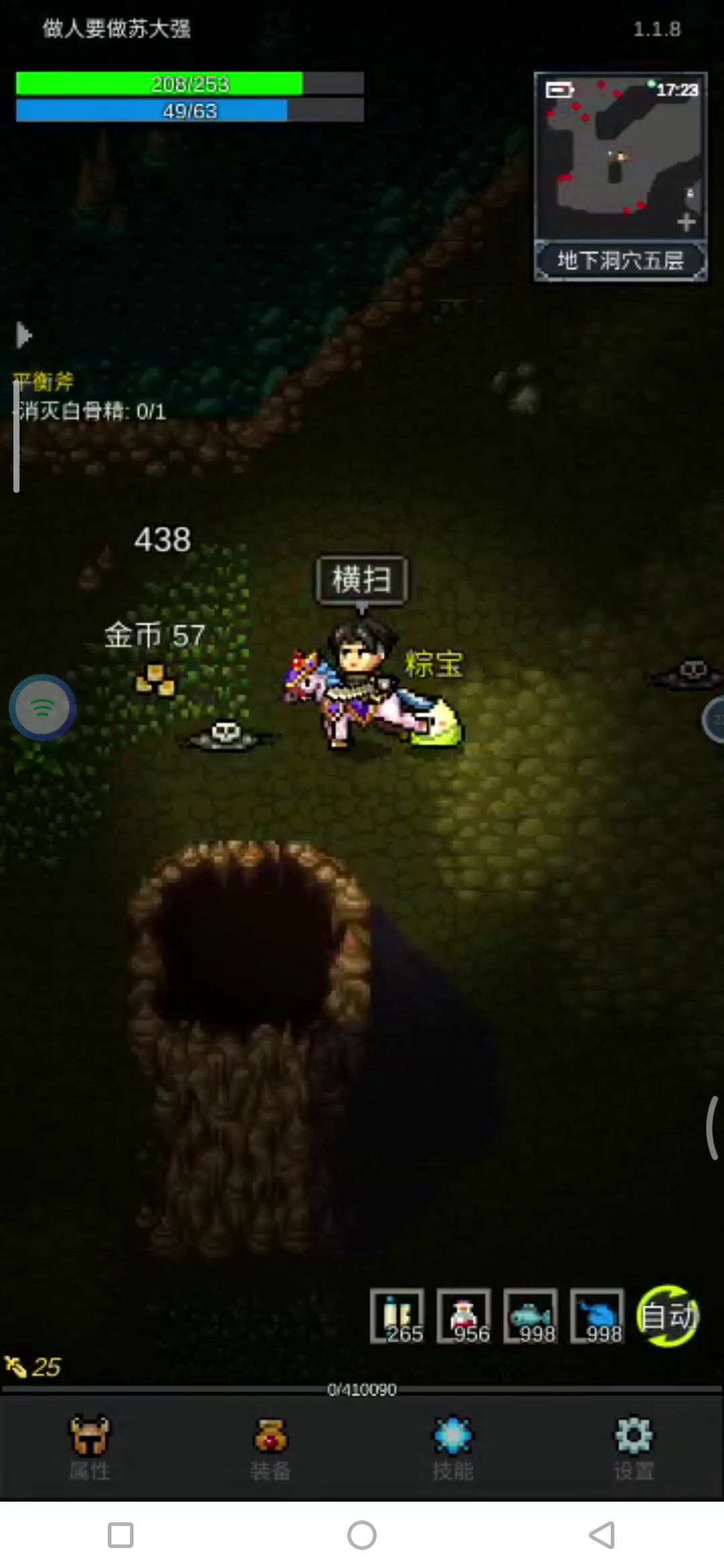The width and height of the screenshot is (724, 1568).
Task: Use the blue item in the last quick slot
Action: (x=597, y=1317)
